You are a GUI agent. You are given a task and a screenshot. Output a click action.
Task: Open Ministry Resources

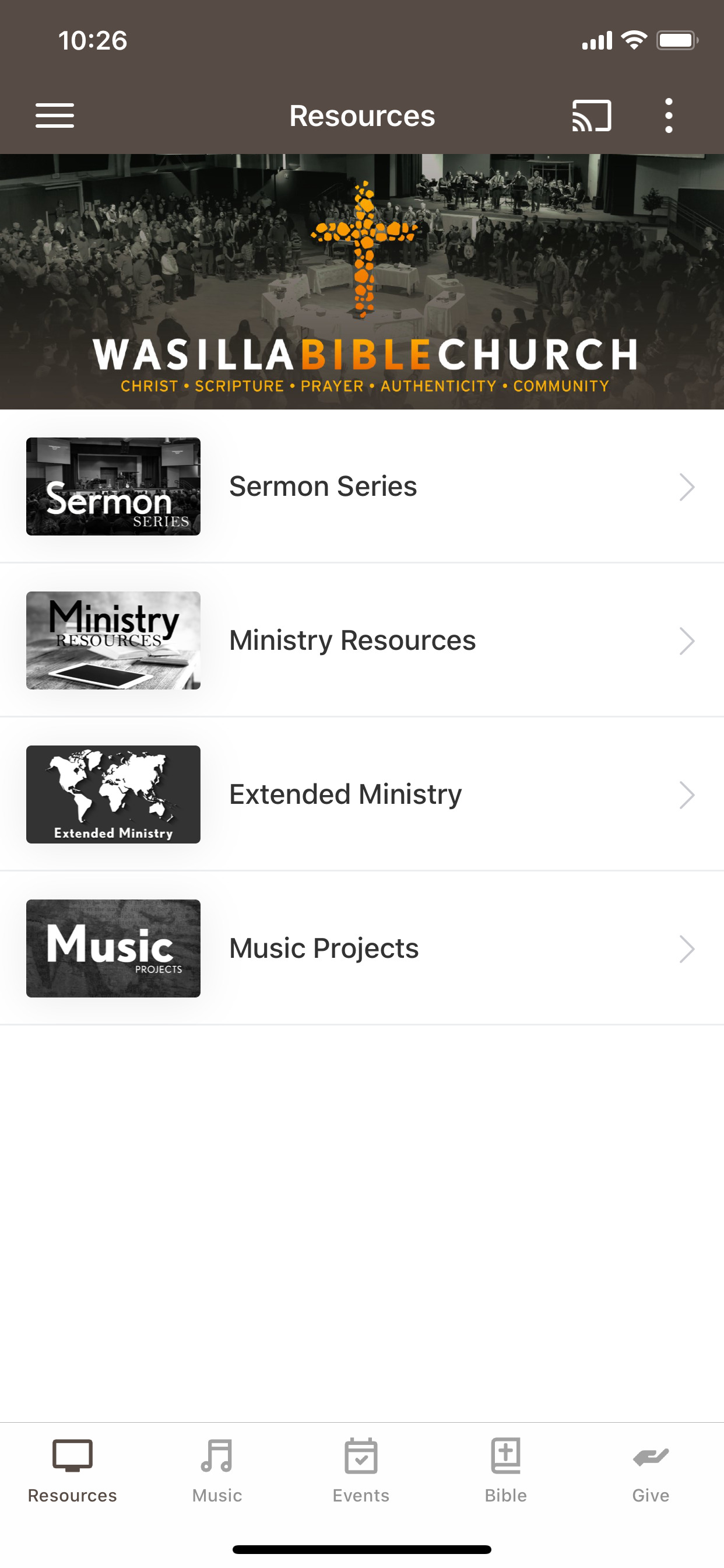point(362,640)
